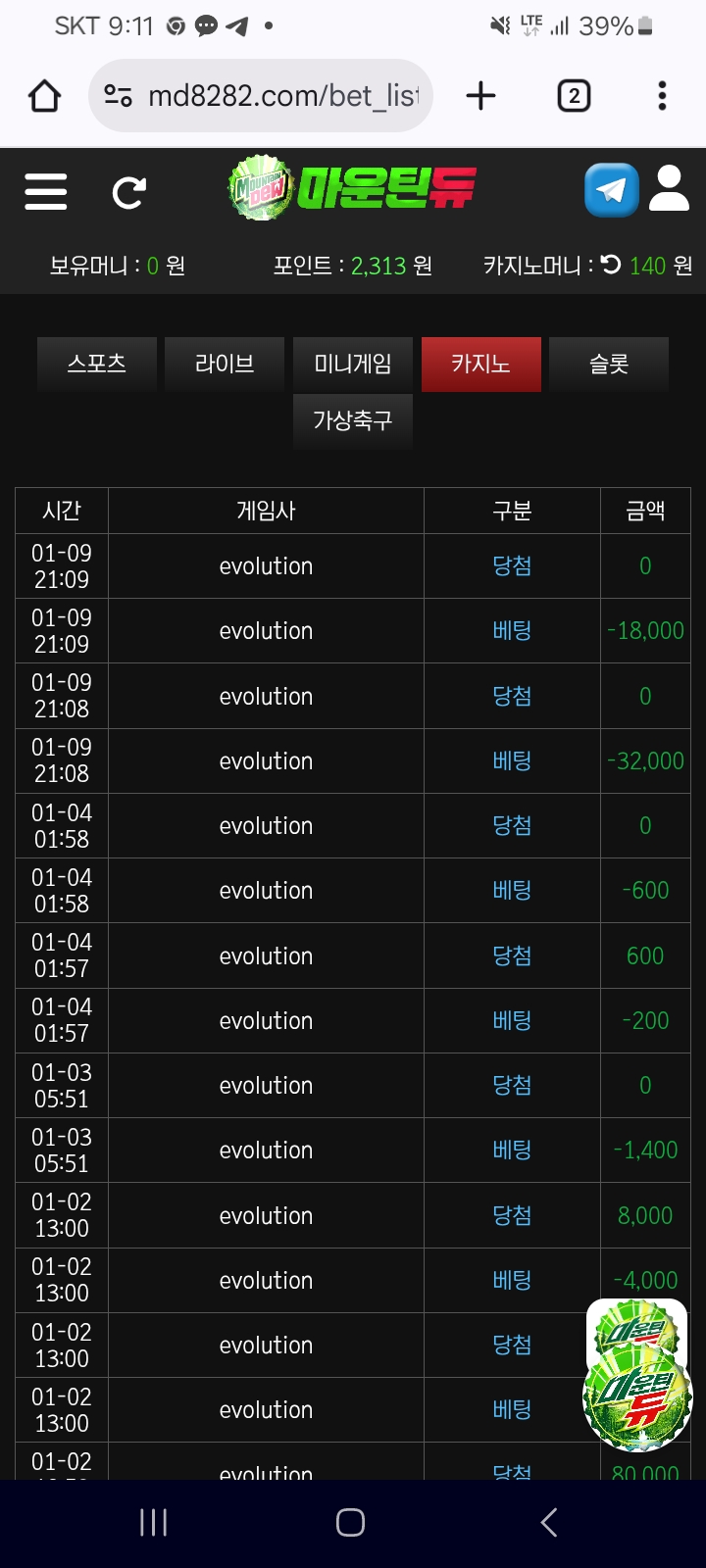Open the tab switcher showing 2 tabs

click(574, 96)
